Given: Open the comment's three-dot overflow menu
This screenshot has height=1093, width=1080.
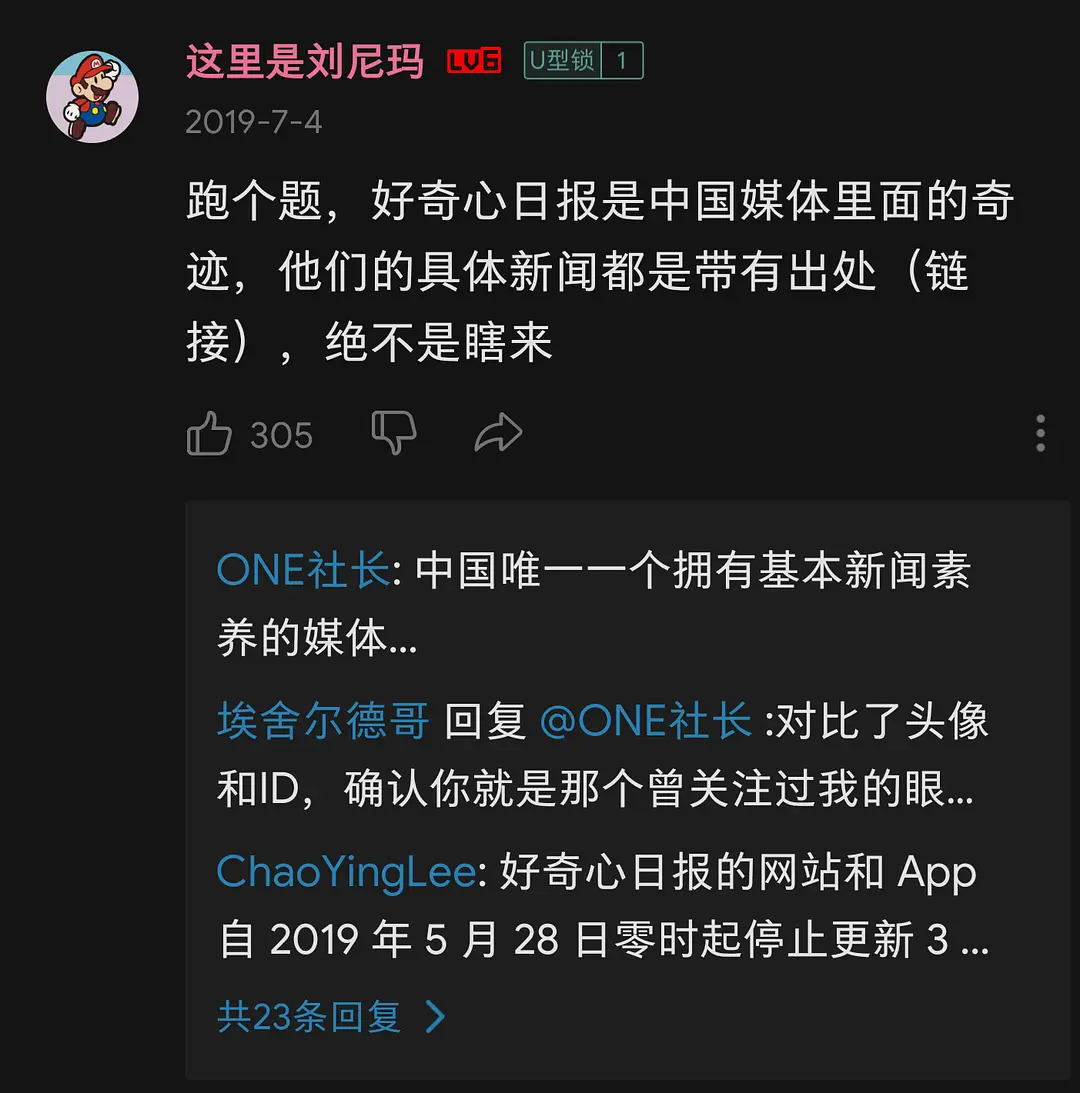Looking at the screenshot, I should pyautogui.click(x=1040, y=433).
